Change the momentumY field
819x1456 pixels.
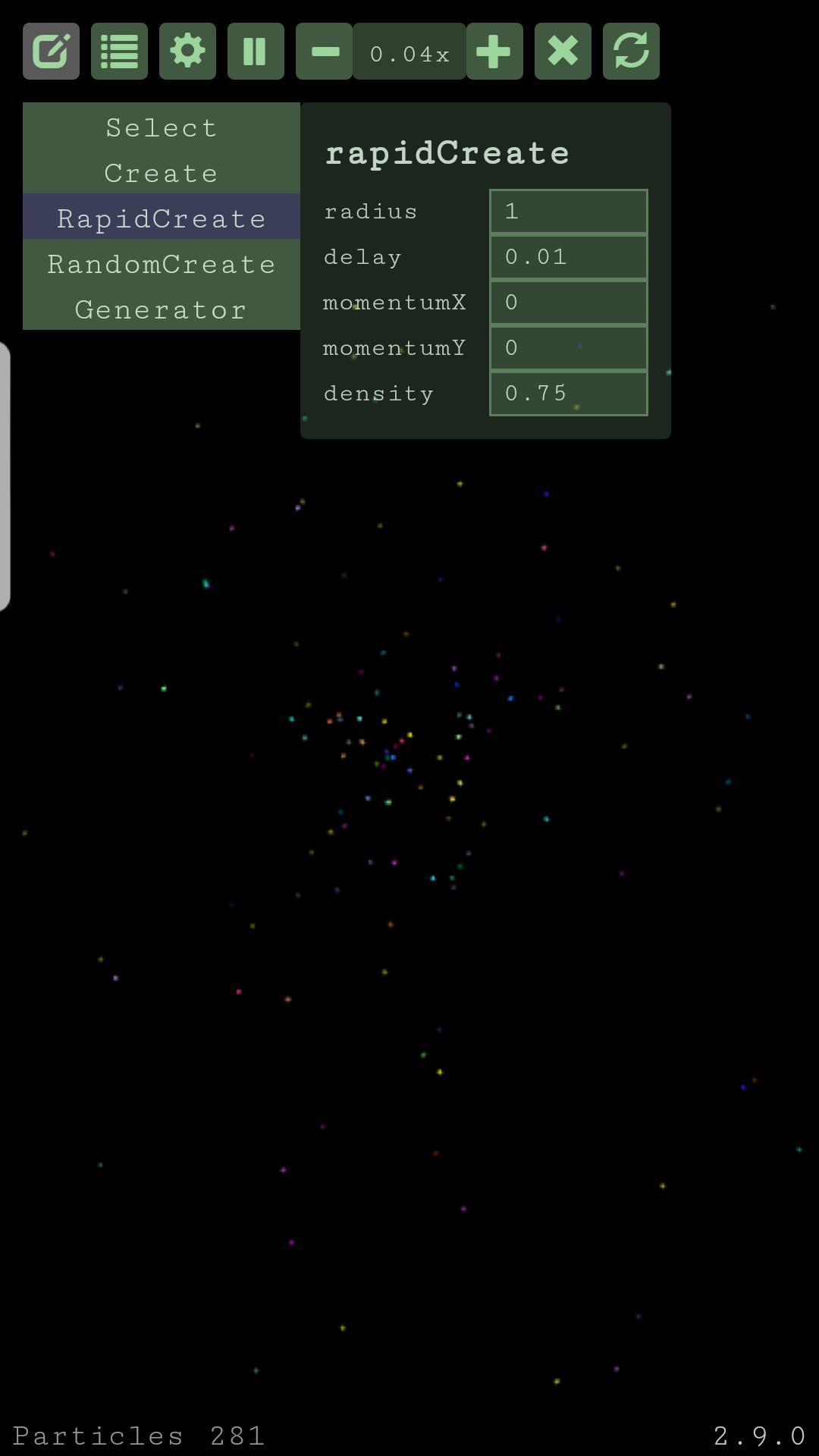568,347
